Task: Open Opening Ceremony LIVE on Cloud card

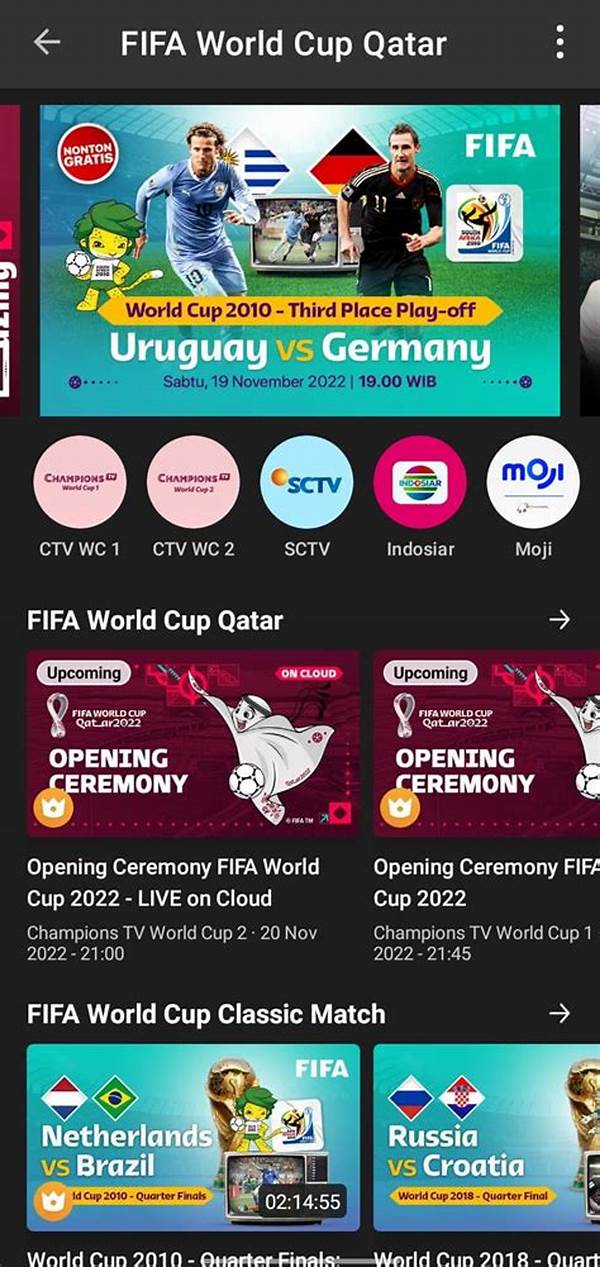Action: point(193,743)
